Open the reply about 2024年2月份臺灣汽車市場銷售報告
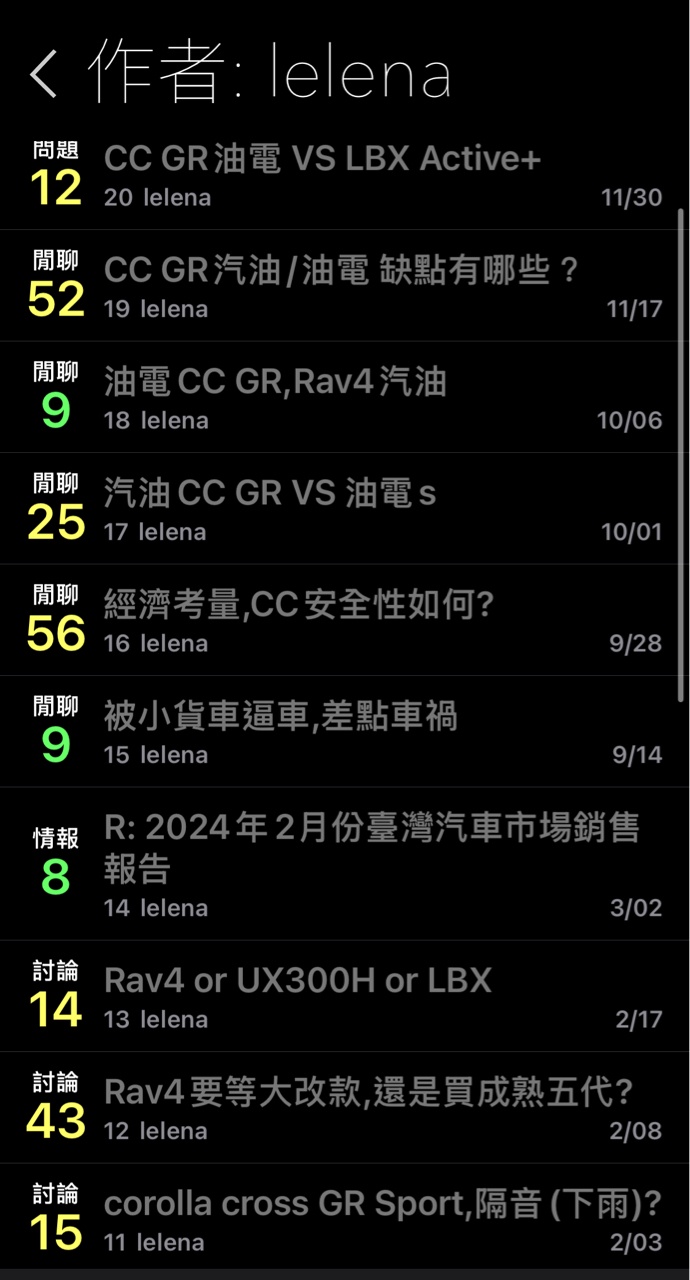 371,848
